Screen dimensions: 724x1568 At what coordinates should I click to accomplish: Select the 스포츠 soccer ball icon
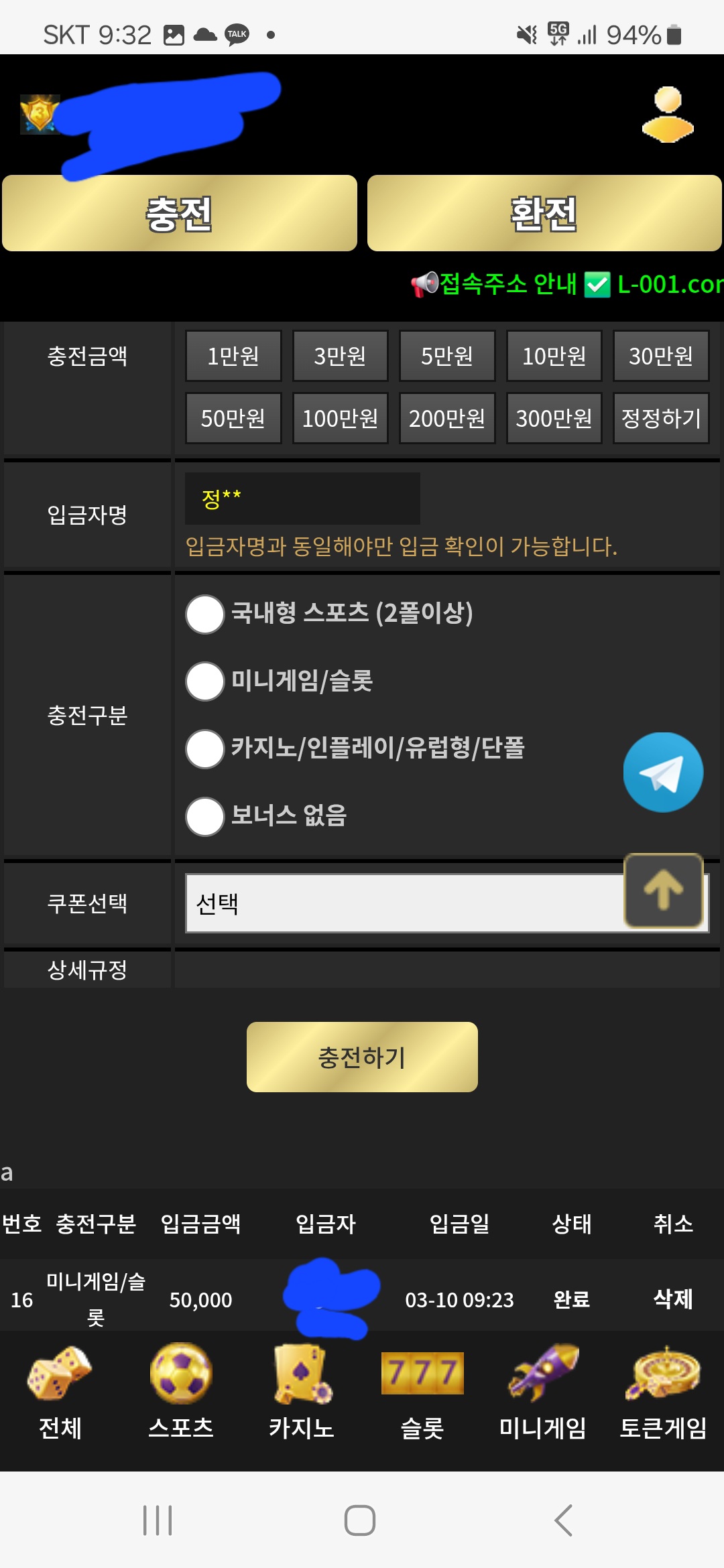coord(180,1375)
